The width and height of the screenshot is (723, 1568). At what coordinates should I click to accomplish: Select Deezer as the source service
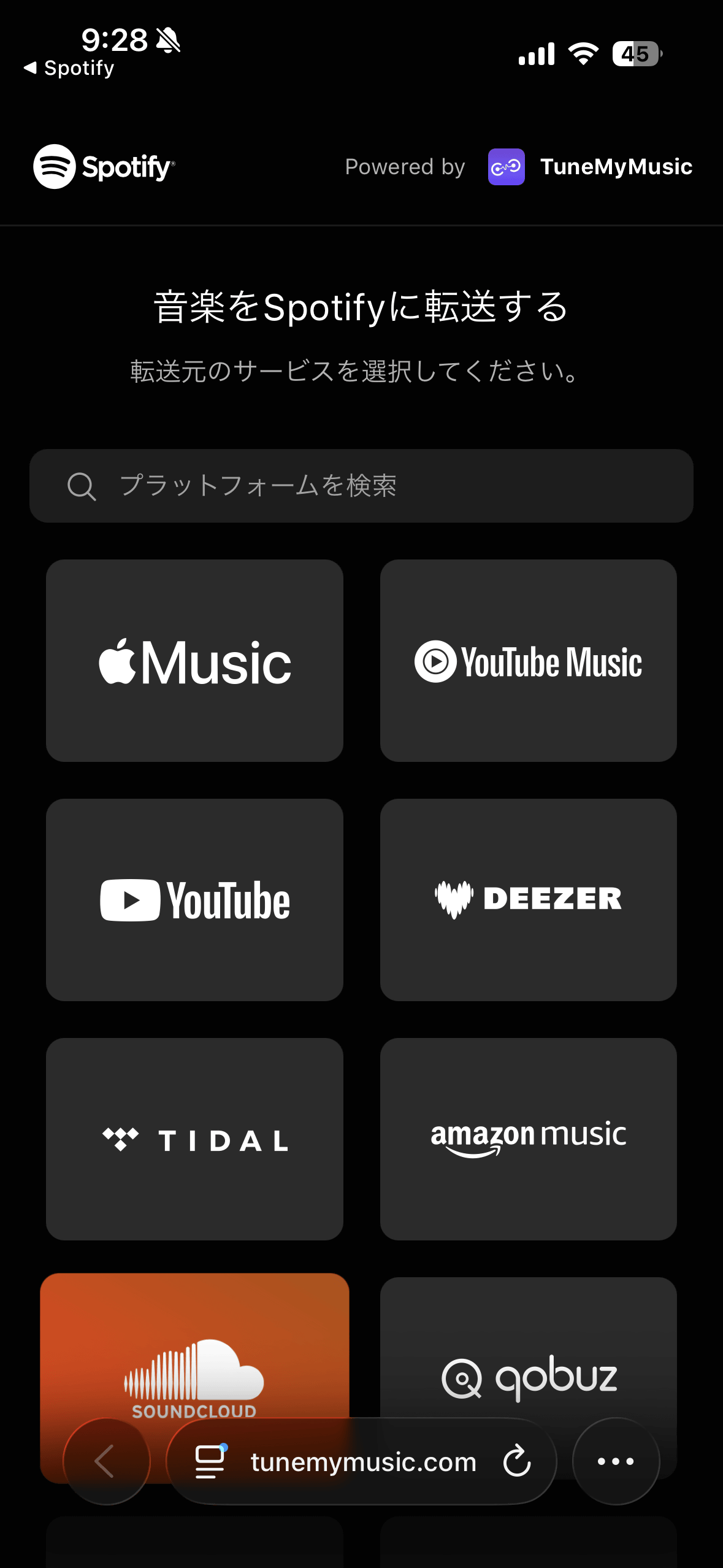tap(528, 900)
